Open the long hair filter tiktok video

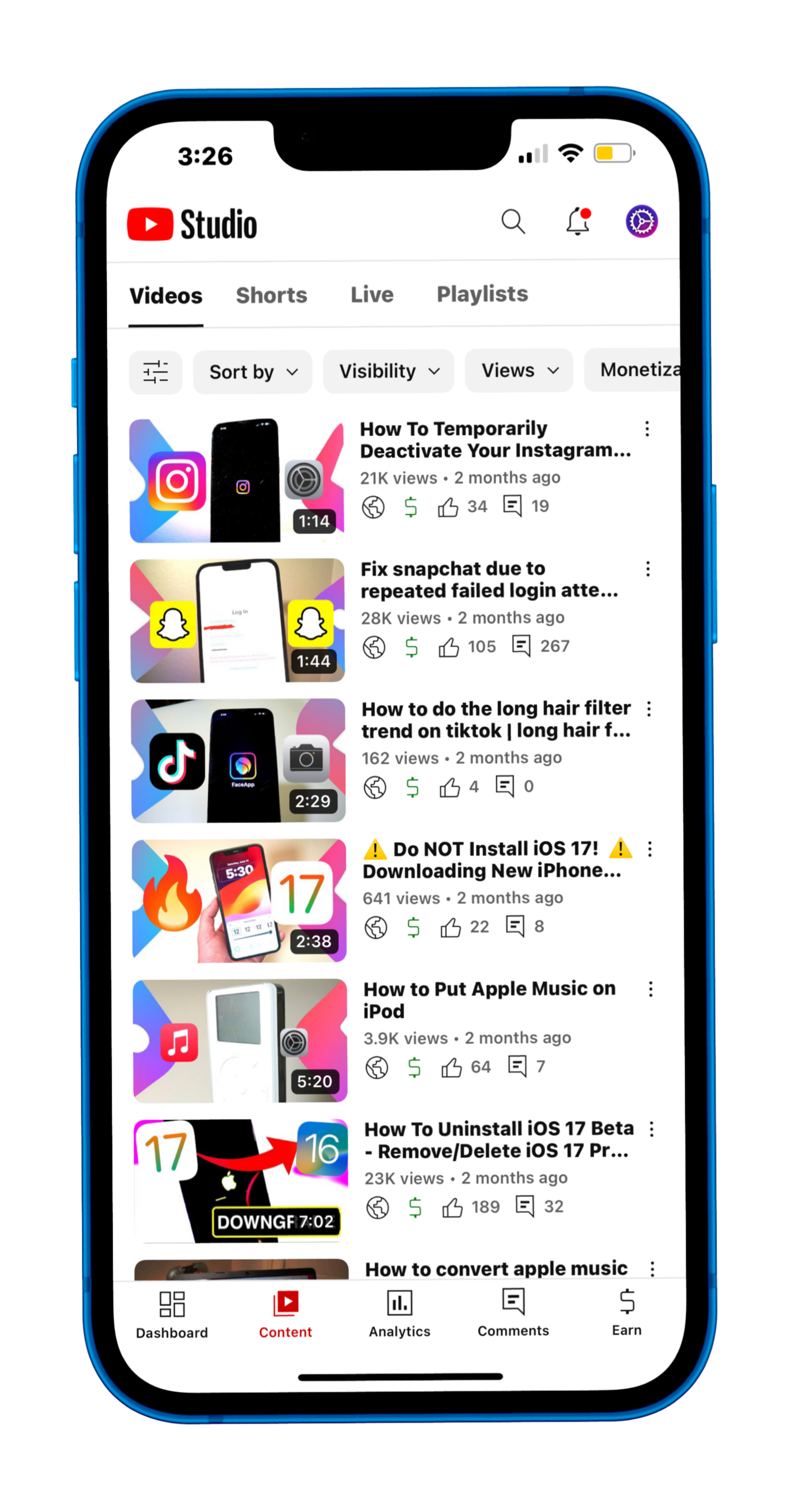(239, 760)
